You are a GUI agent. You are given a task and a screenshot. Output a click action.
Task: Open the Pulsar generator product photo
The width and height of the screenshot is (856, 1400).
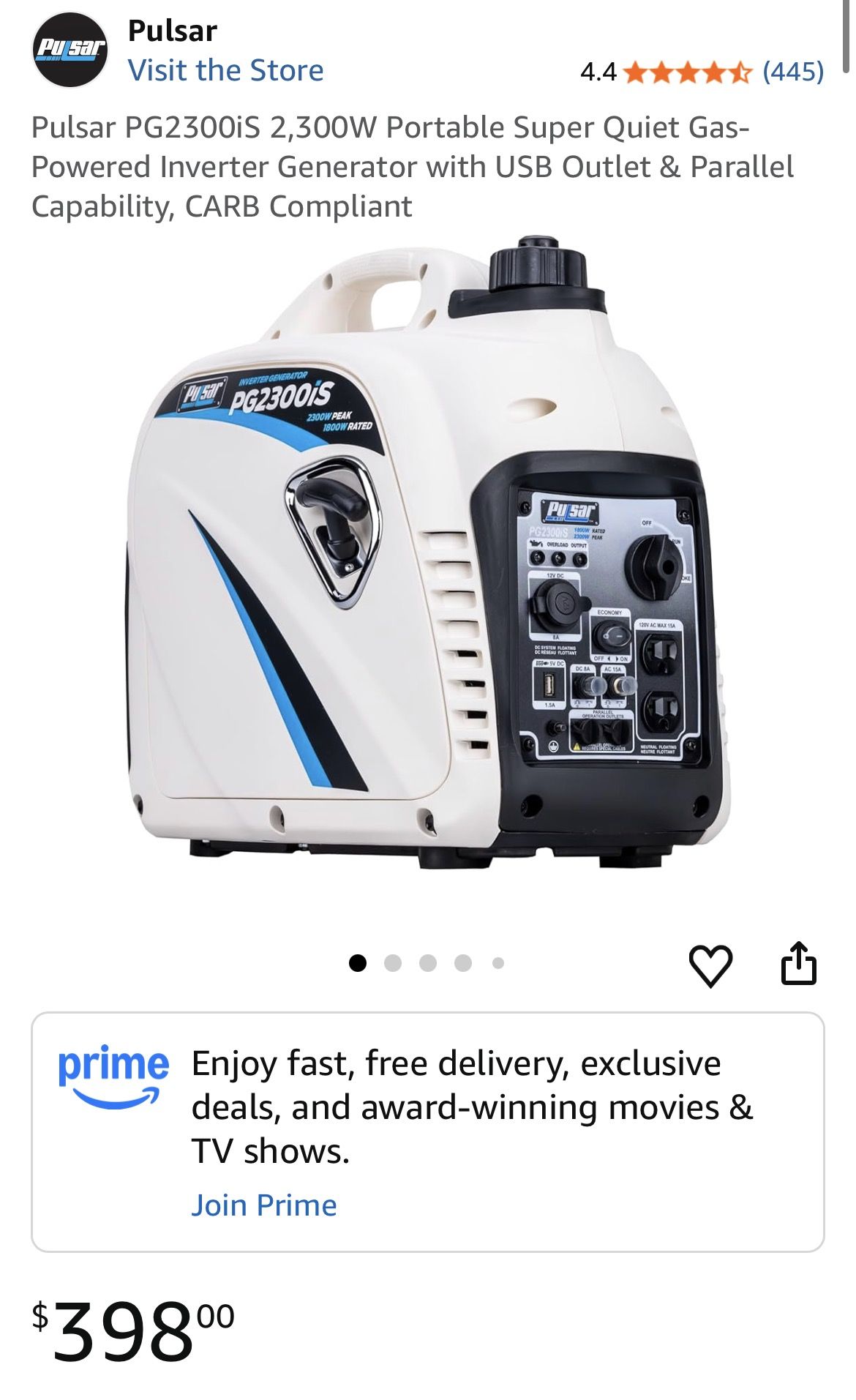pyautogui.click(x=427, y=556)
